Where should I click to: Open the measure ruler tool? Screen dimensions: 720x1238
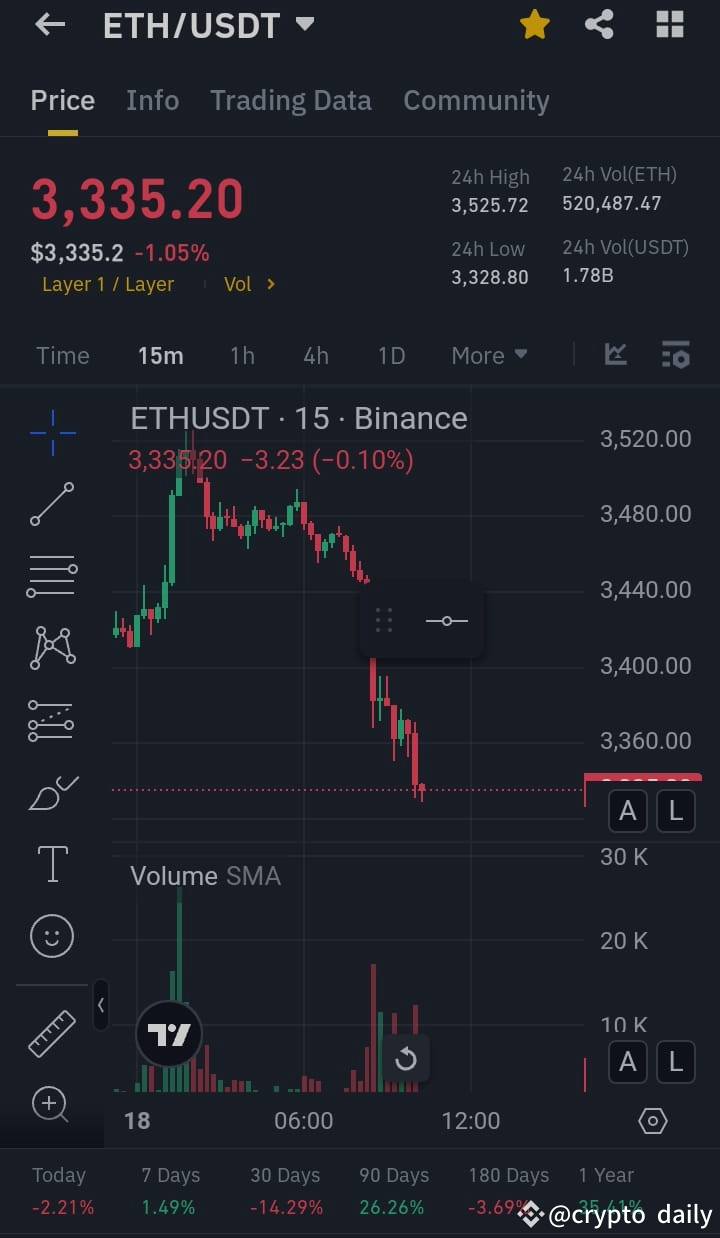pos(52,1032)
